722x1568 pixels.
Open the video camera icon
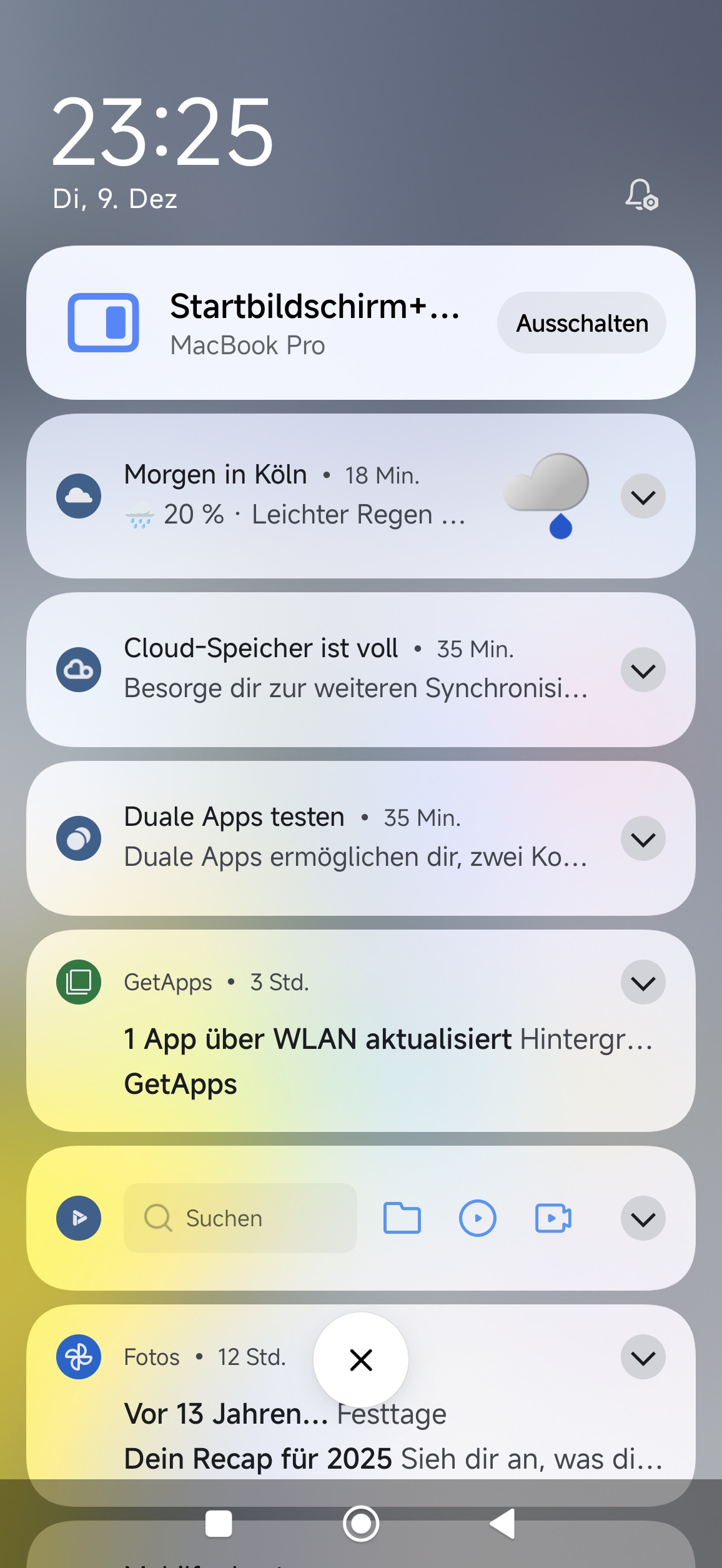(553, 1218)
